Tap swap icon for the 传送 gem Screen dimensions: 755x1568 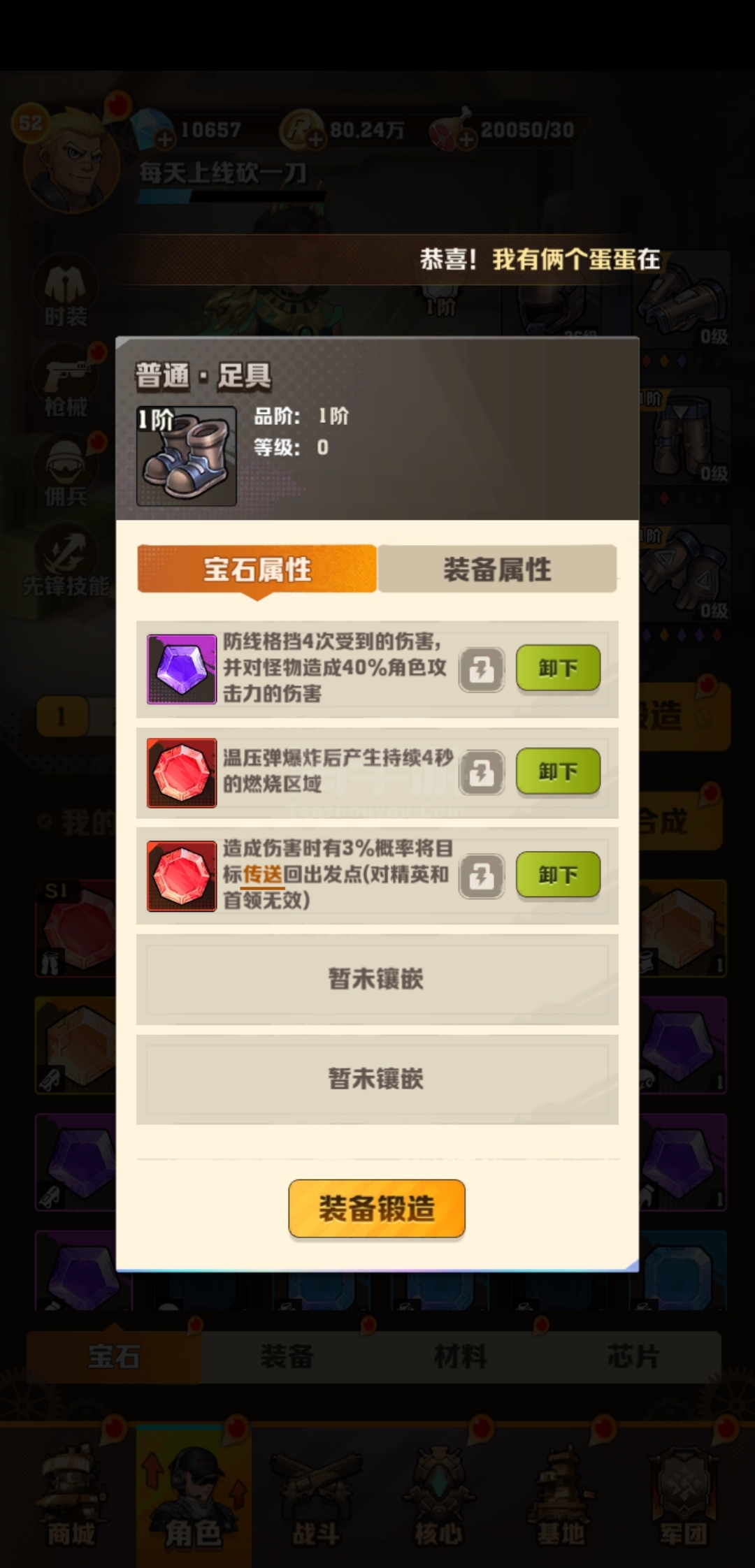click(x=482, y=876)
